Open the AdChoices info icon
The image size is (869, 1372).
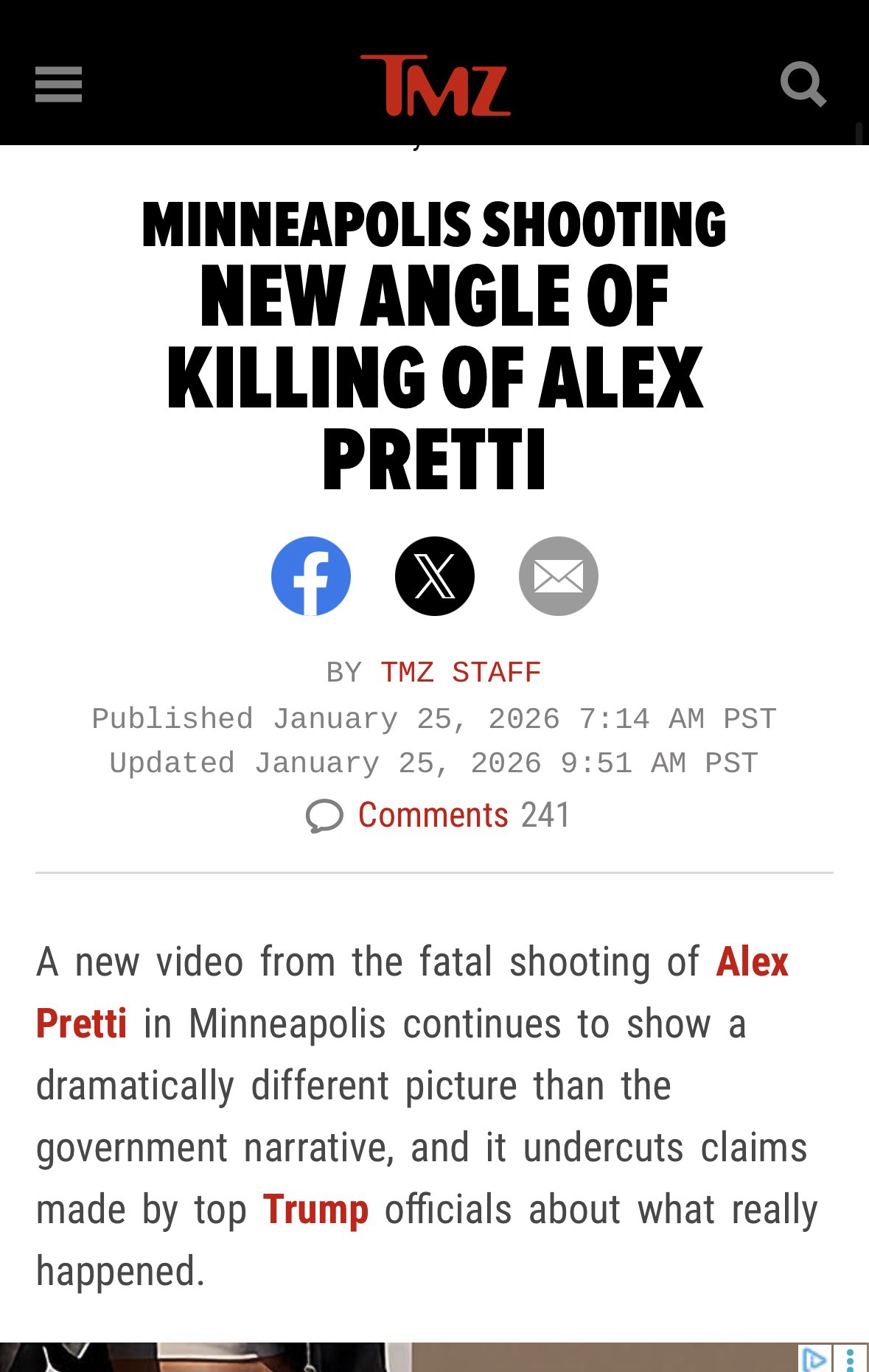[814, 1358]
